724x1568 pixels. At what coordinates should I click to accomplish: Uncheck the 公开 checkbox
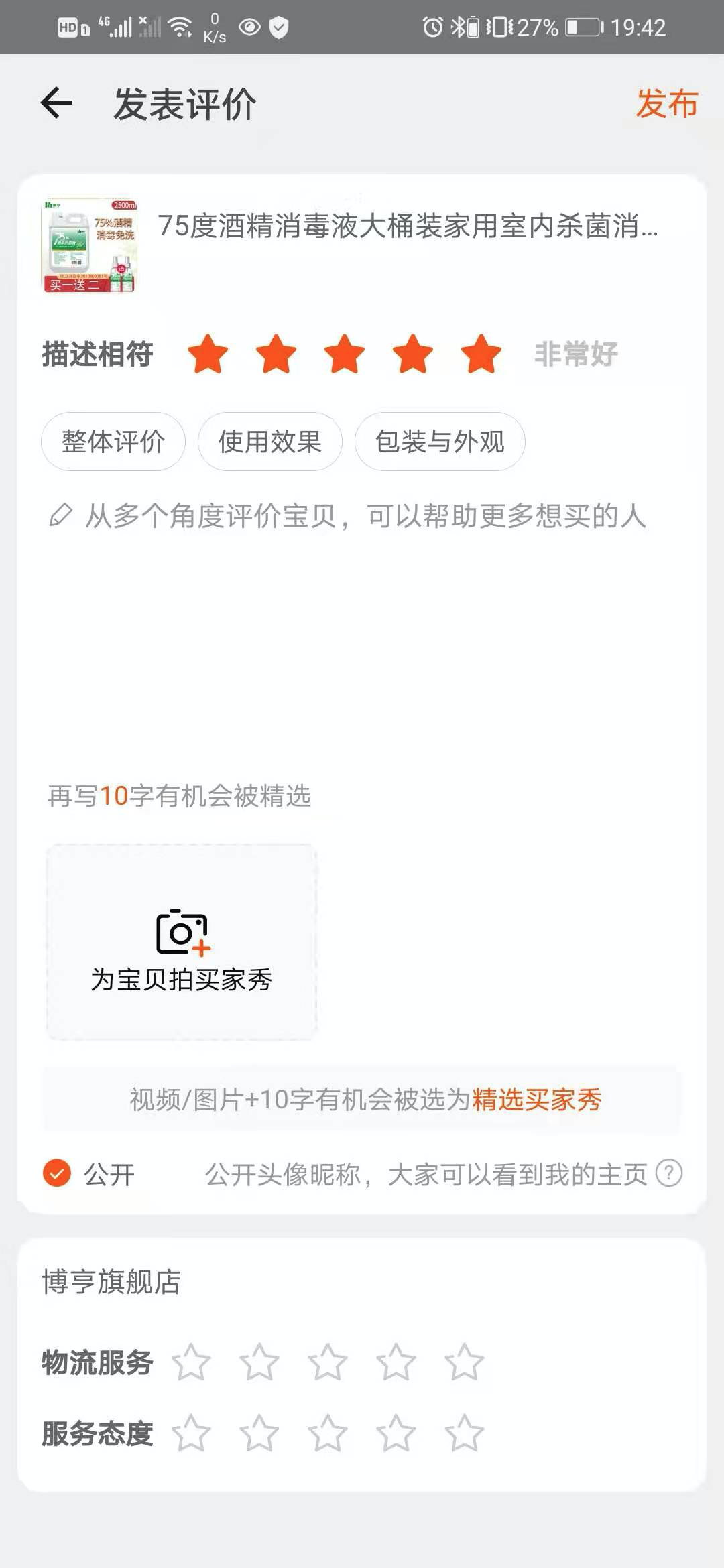[57, 1173]
